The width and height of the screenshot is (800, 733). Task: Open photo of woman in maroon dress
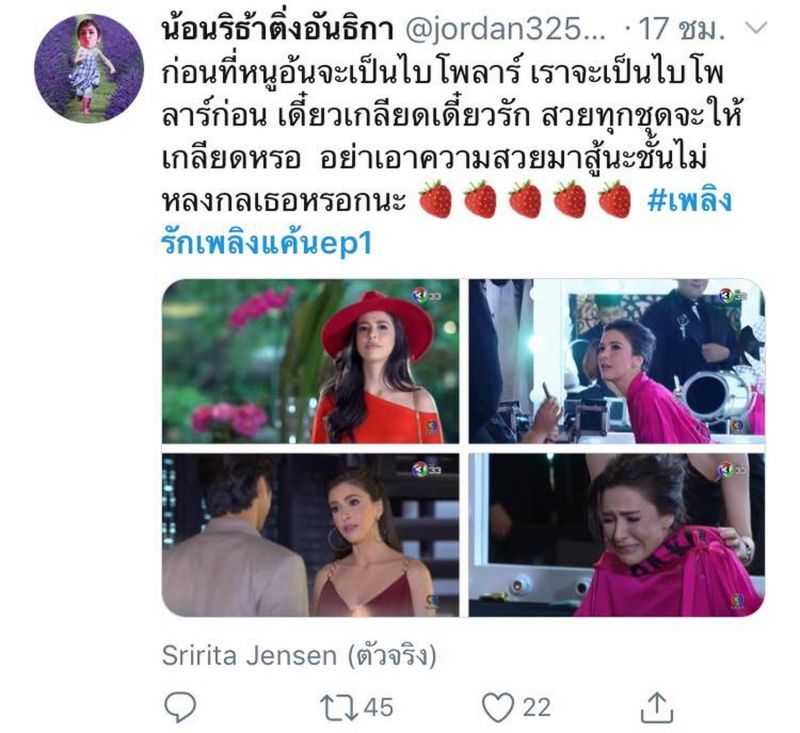pyautogui.click(x=310, y=534)
